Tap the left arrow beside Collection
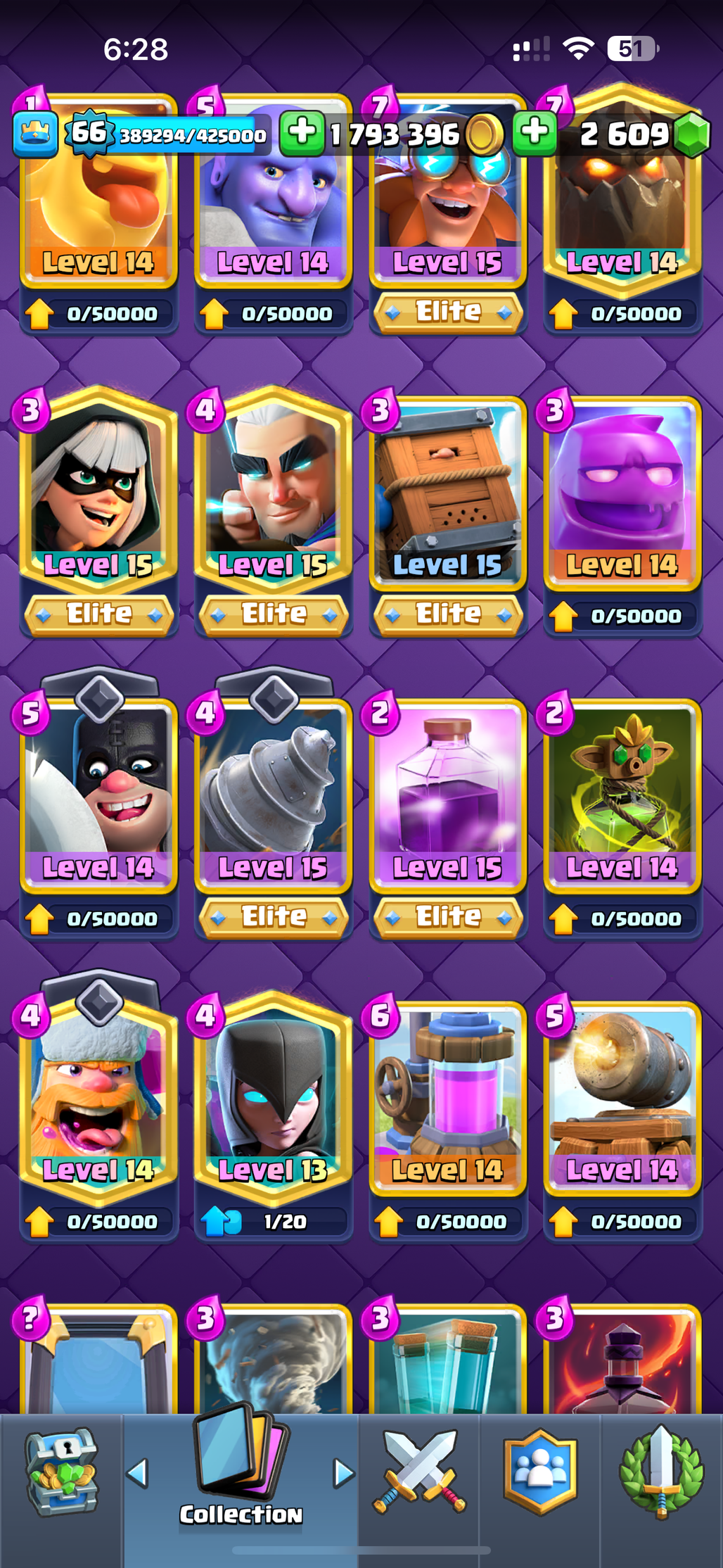723x1568 pixels. click(138, 1472)
